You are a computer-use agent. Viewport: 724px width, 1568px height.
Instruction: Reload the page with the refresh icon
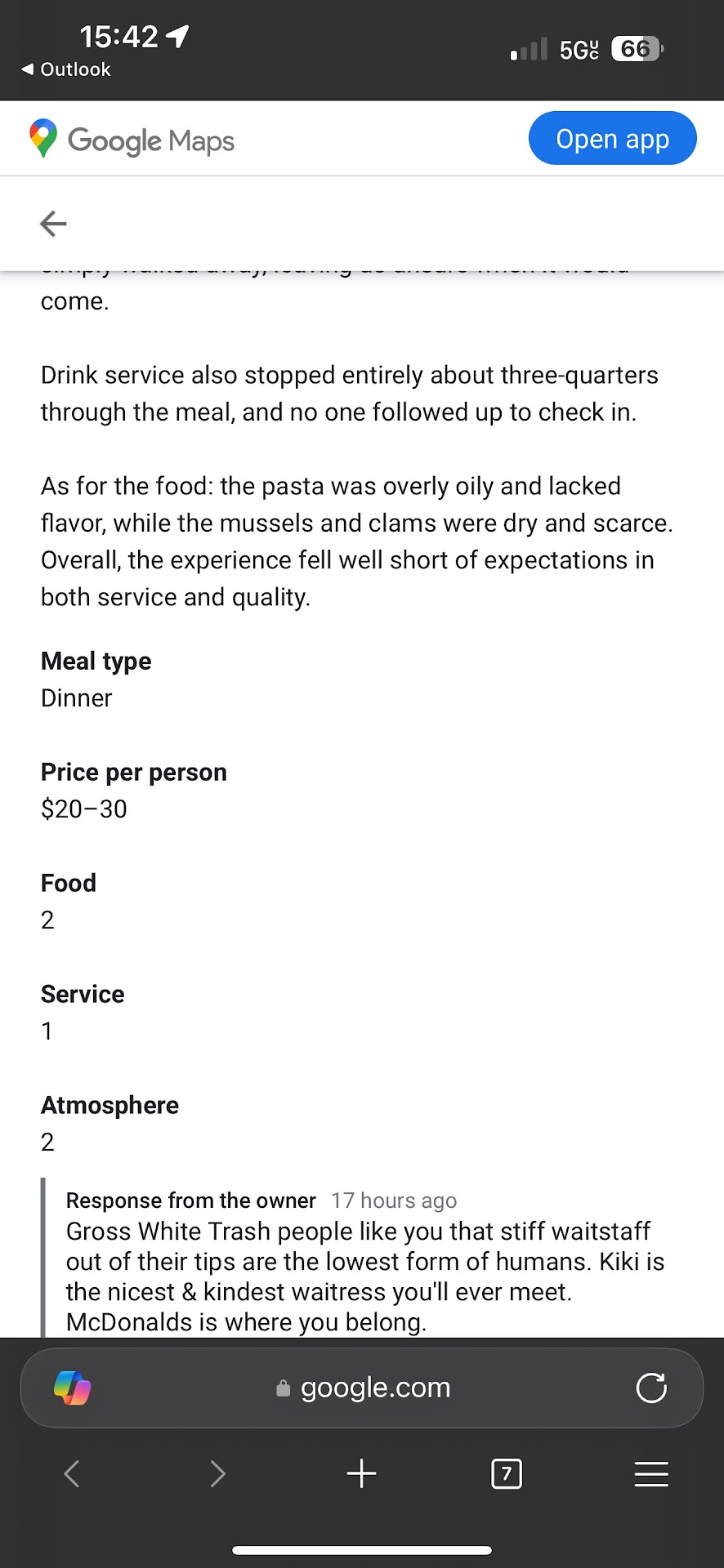pyautogui.click(x=651, y=1388)
